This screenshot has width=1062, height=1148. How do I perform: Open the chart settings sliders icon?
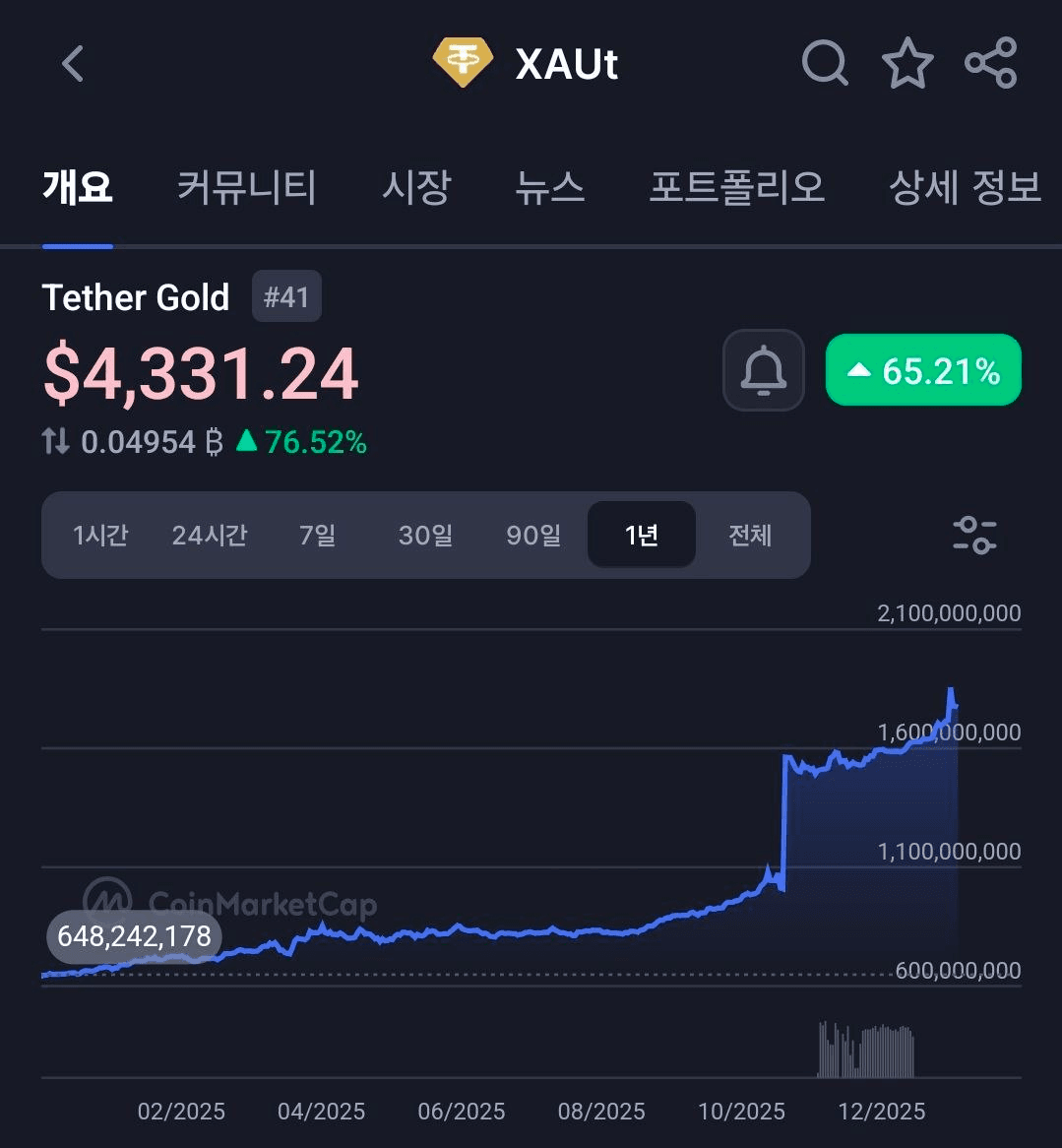[x=974, y=536]
